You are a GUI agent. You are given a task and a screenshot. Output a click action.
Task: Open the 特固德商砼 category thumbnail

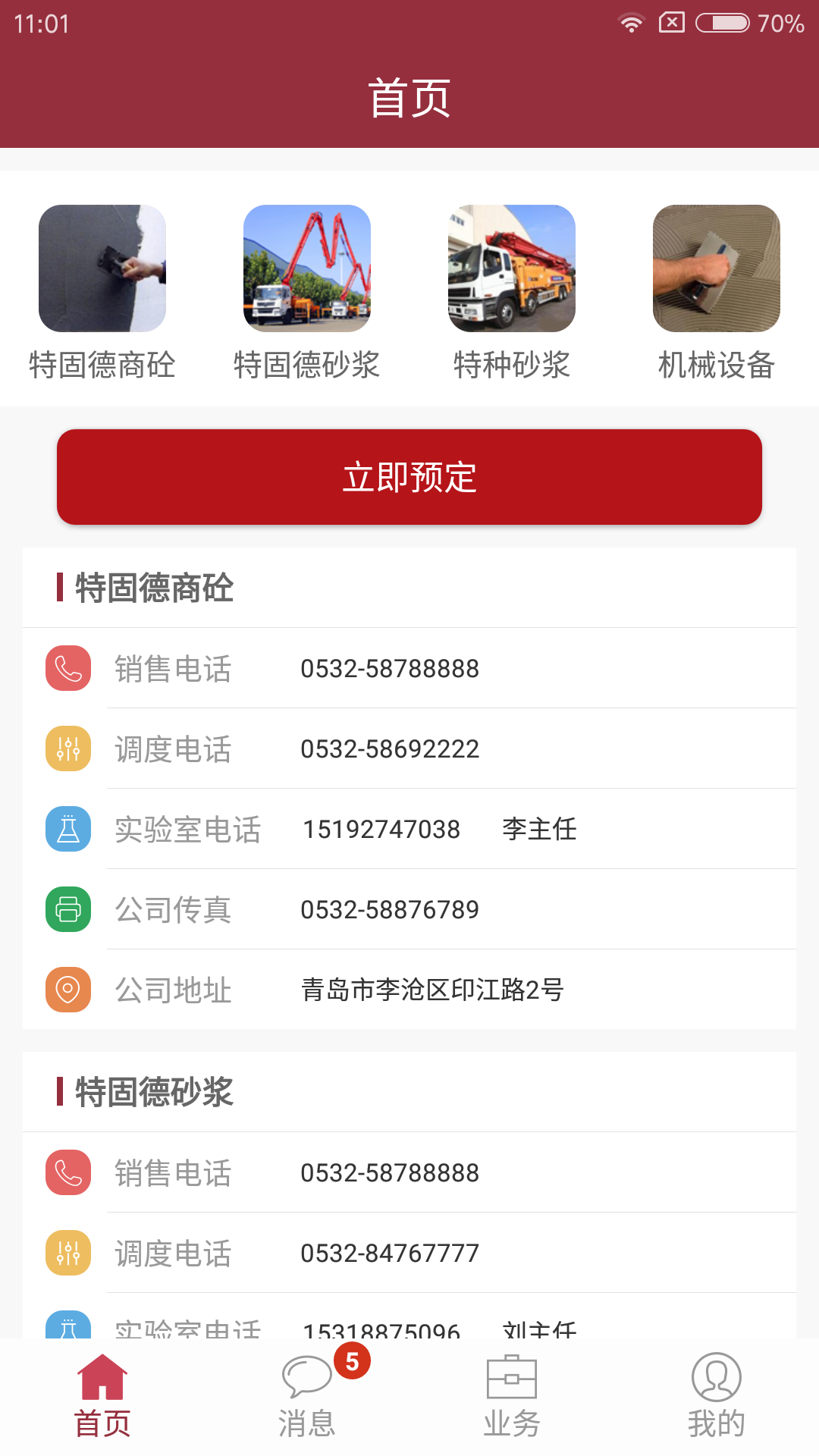pyautogui.click(x=102, y=269)
